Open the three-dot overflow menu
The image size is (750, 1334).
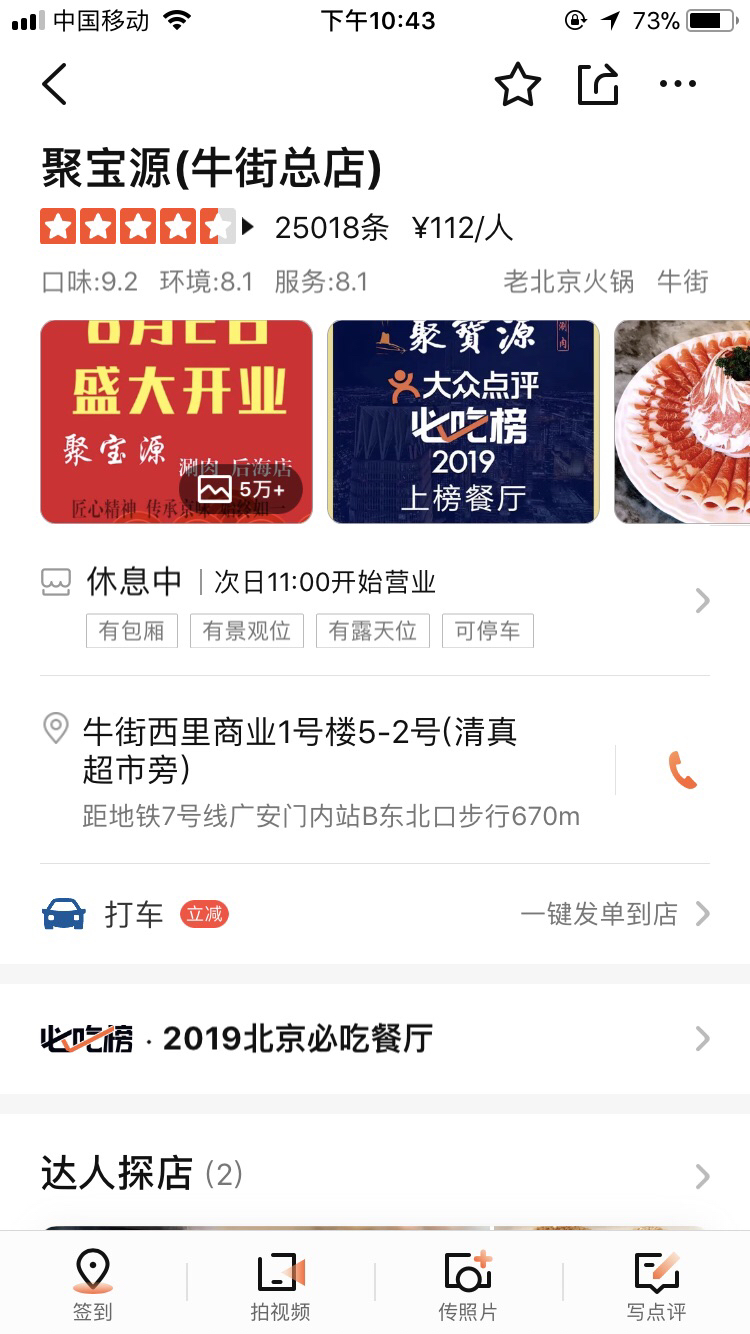click(x=677, y=85)
